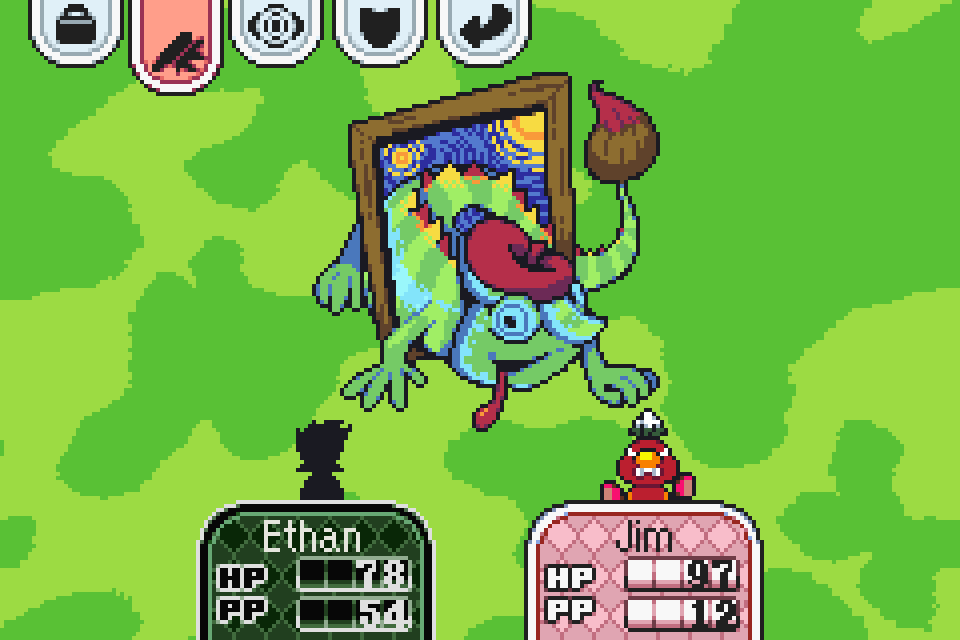Choose the shield defend command
The height and width of the screenshot is (640, 960).
click(x=379, y=27)
